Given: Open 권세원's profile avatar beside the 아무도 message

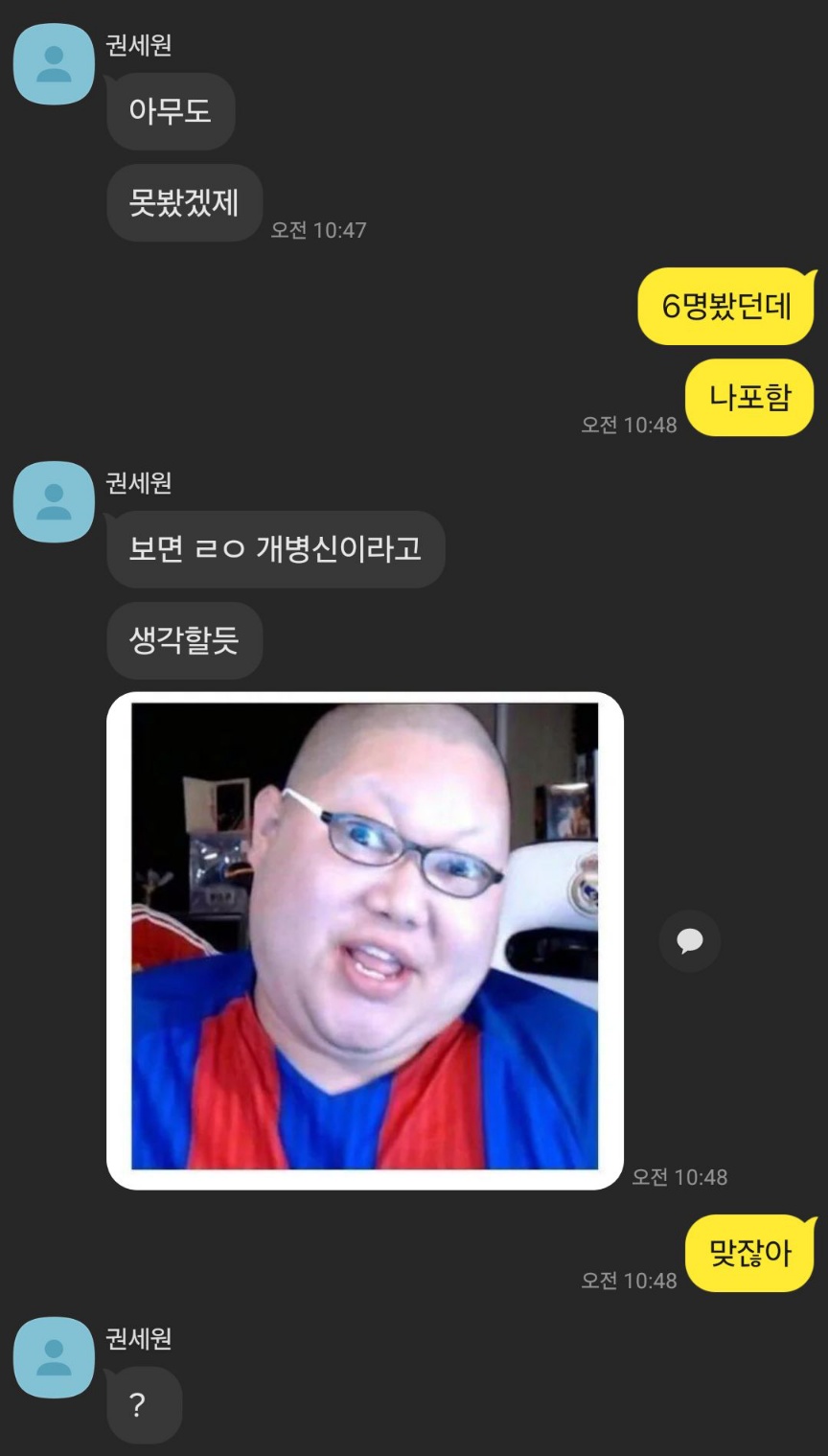Looking at the screenshot, I should pyautogui.click(x=54, y=64).
